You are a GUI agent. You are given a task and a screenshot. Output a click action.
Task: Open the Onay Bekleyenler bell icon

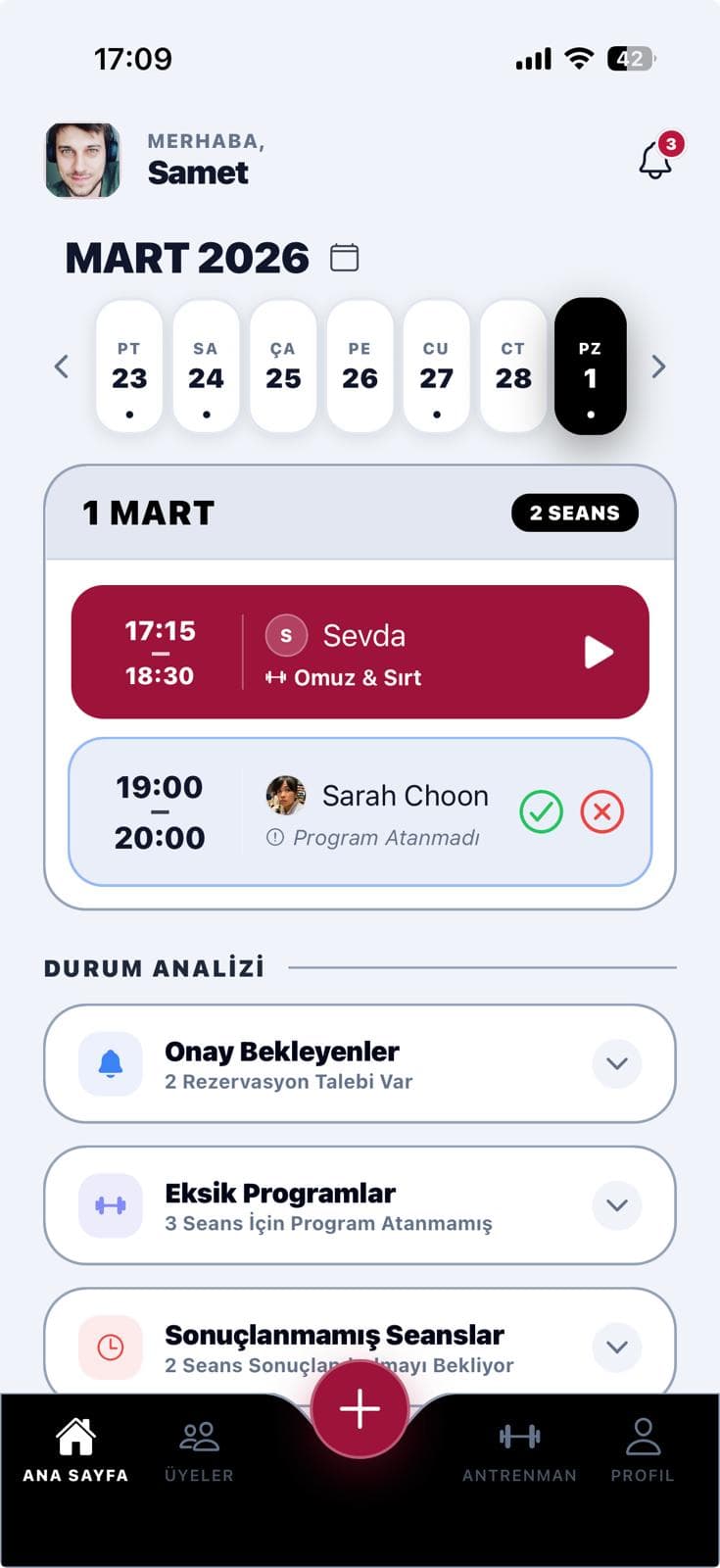(111, 1064)
